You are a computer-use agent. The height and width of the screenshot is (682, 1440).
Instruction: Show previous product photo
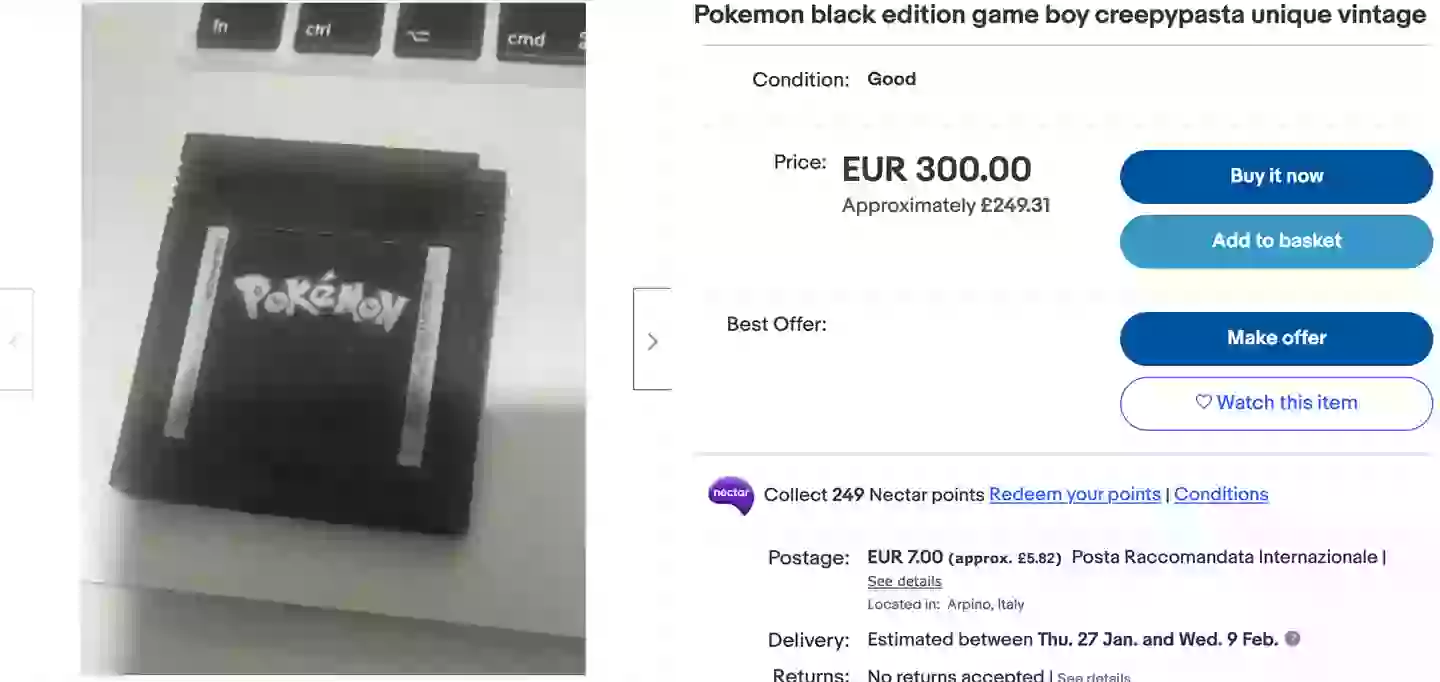[x=15, y=340]
